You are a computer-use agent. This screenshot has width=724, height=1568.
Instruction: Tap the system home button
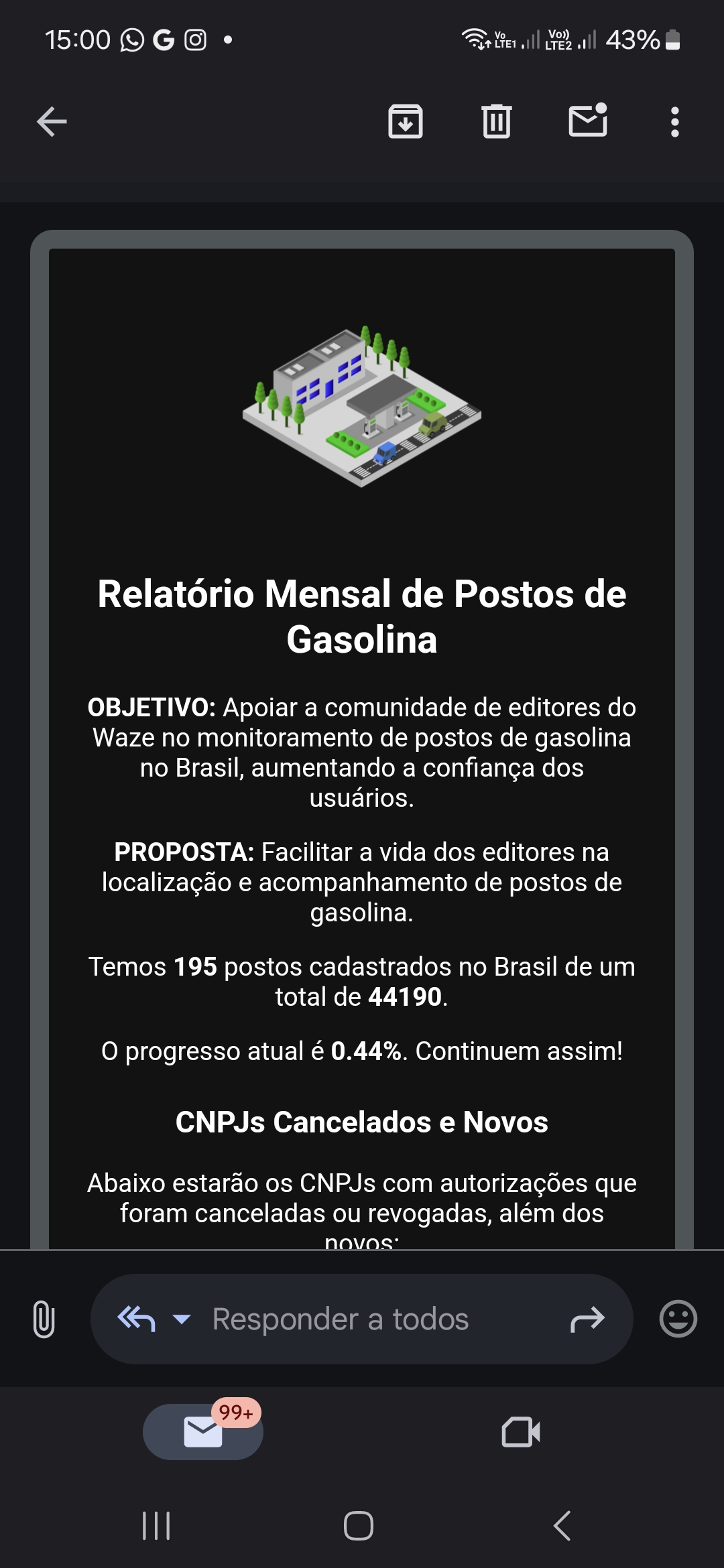359,1526
